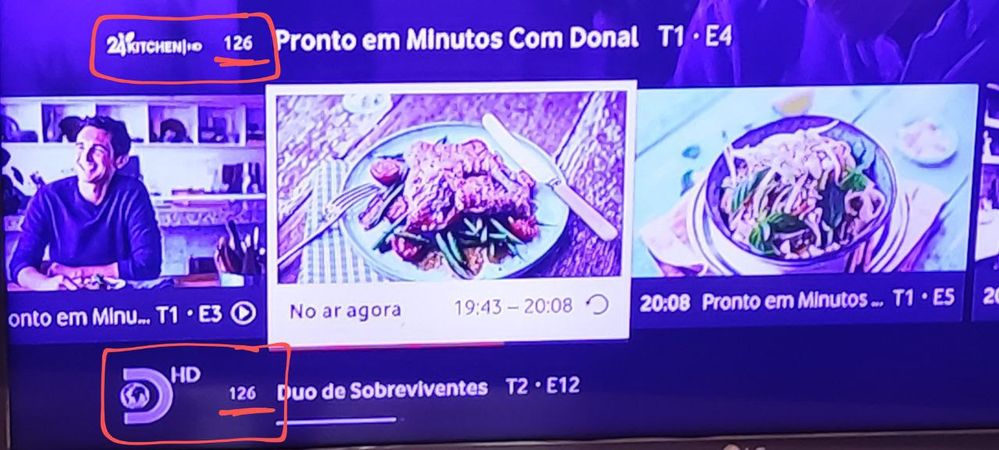Viewport: 999px width, 450px height.
Task: Select the Duo de Sobreviventes channel row
Action: tap(380, 388)
